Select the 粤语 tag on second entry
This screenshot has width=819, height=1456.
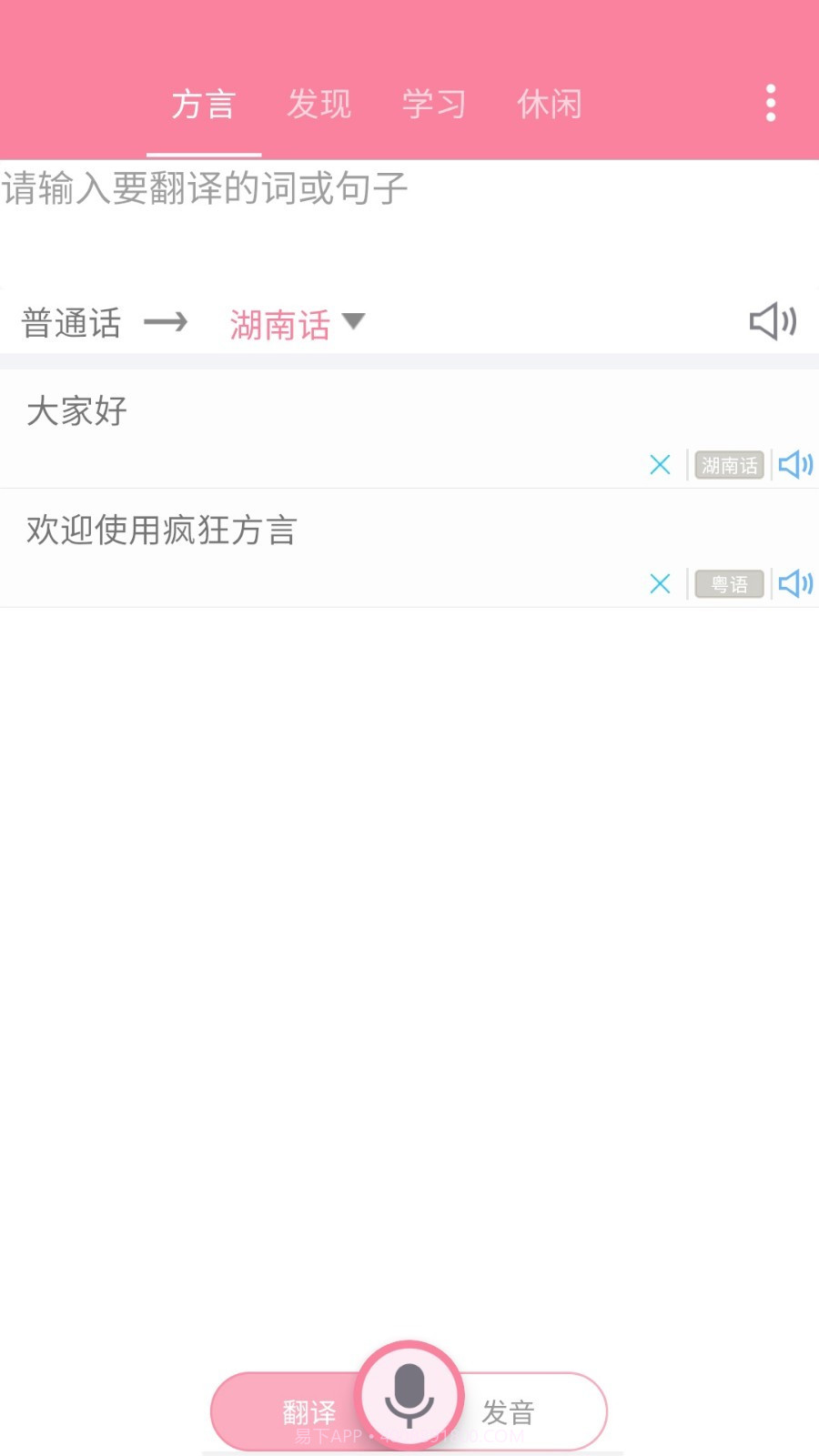pyautogui.click(x=728, y=583)
